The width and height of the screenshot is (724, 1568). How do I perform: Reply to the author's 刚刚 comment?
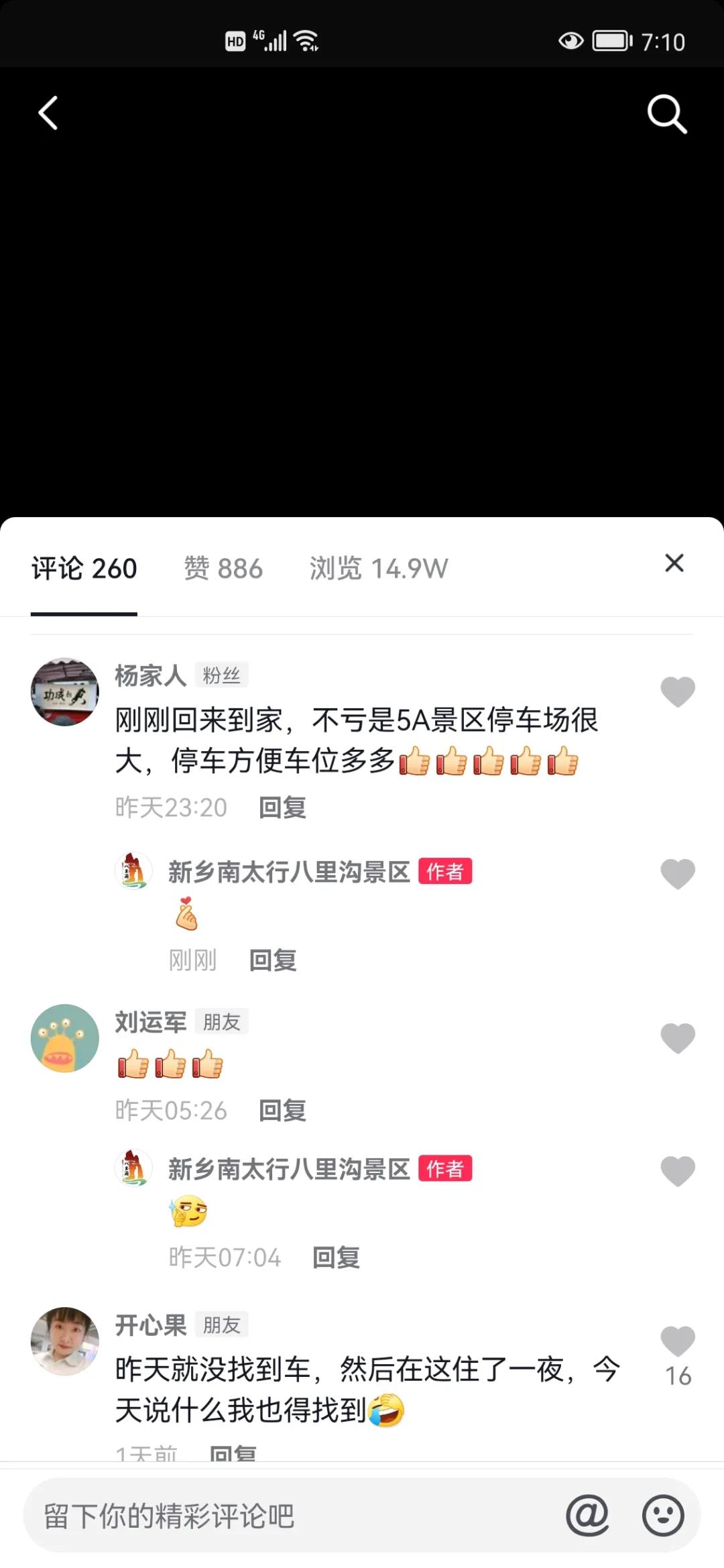tap(272, 960)
